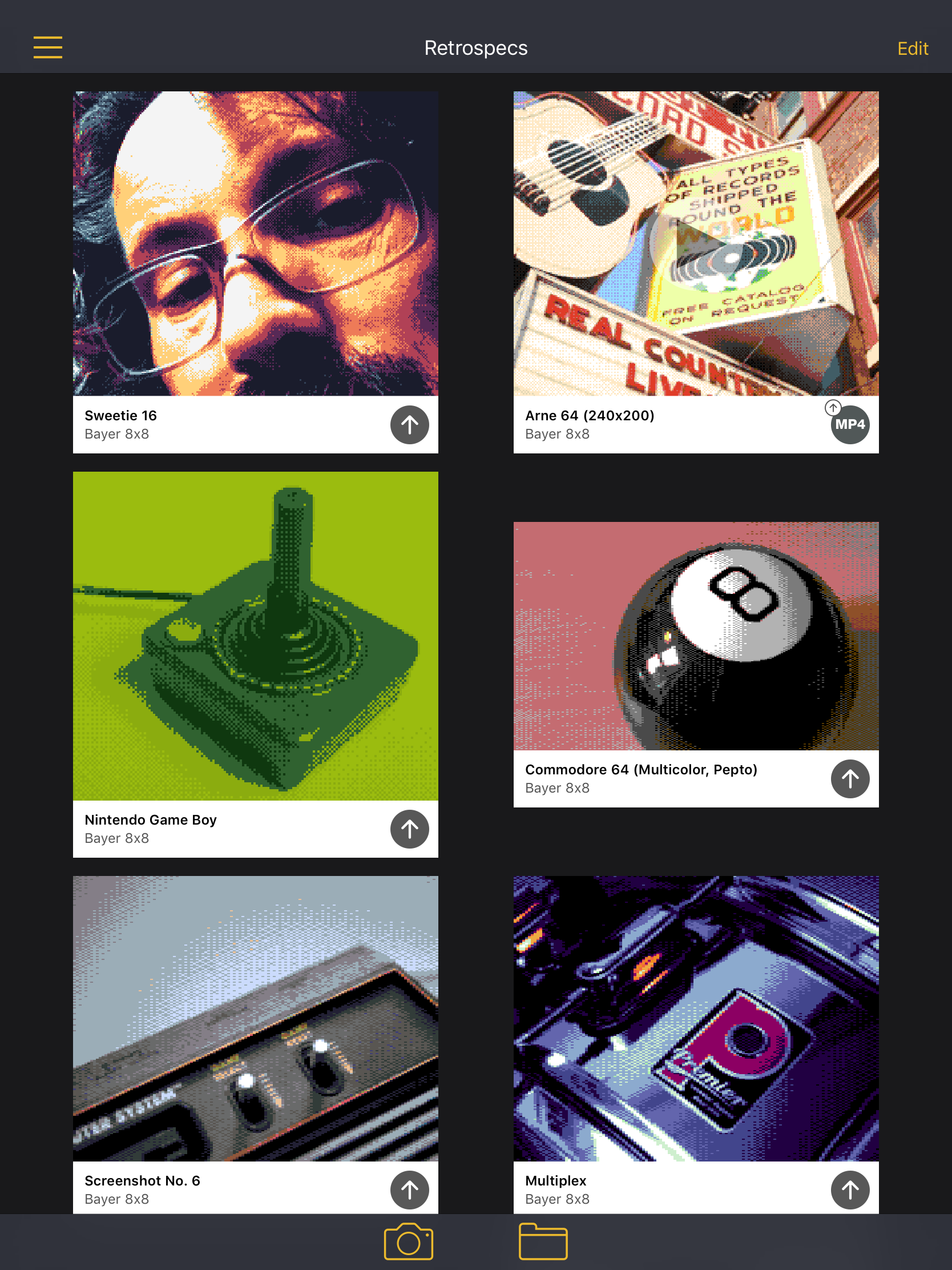Viewport: 952px width, 1270px height.
Task: Select the Bayer 8x8 label under Sweetie 16
Action: pos(116,434)
